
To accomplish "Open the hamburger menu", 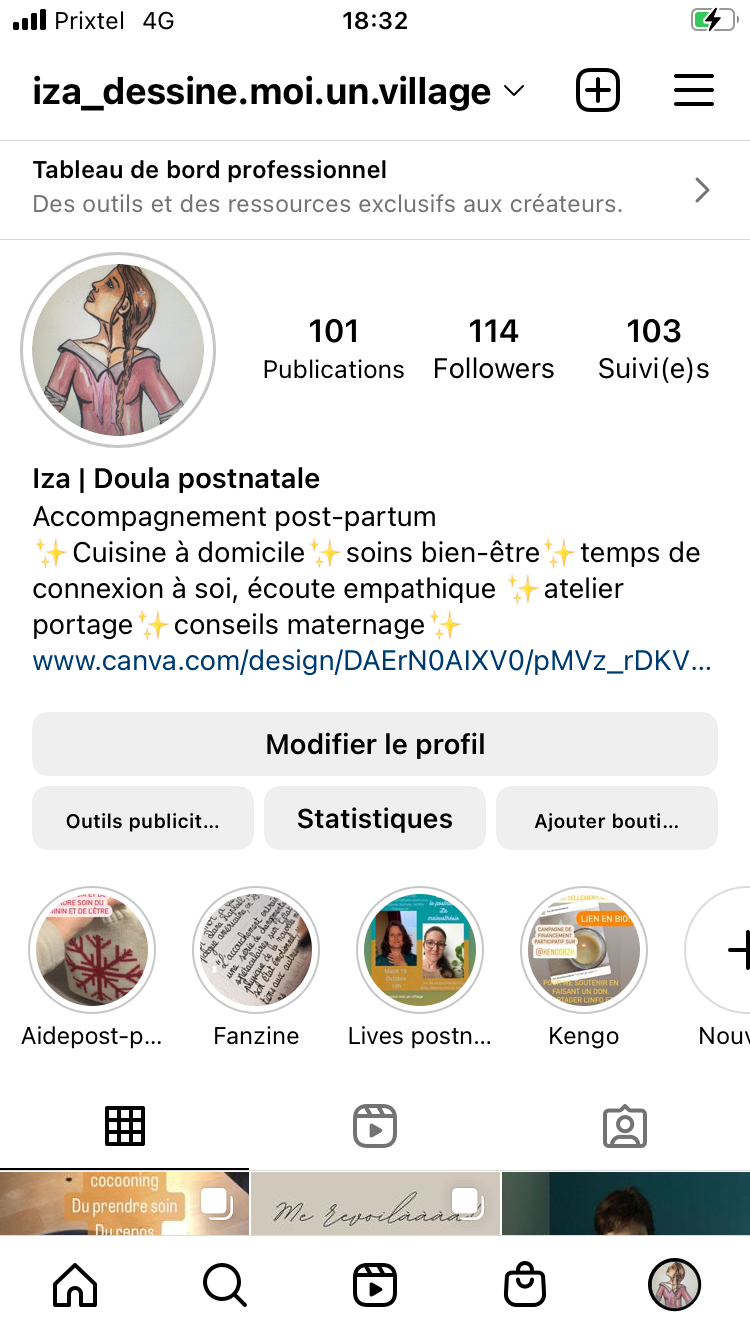I will [x=694, y=91].
